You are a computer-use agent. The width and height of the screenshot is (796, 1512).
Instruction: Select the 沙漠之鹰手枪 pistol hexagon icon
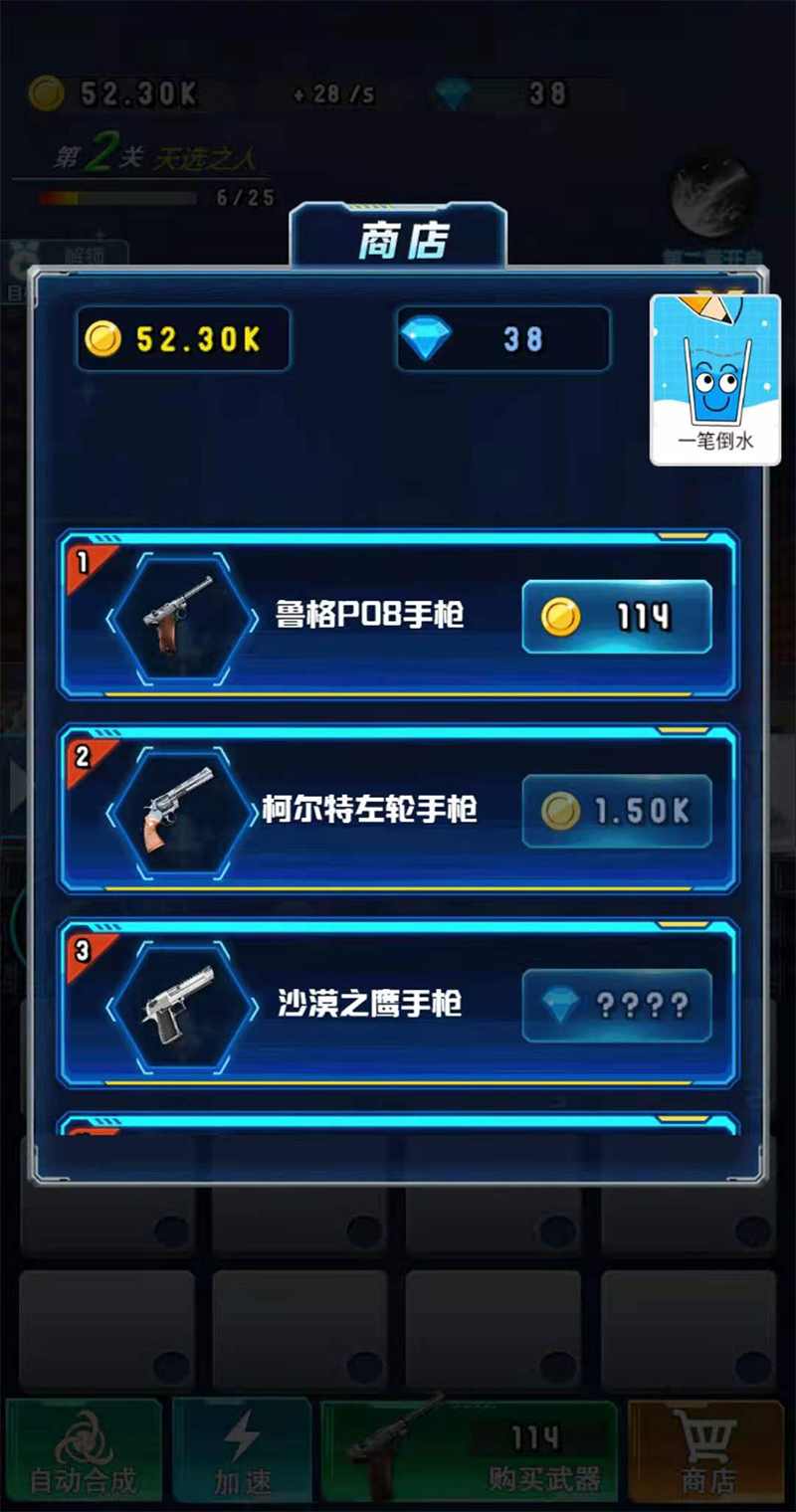pos(184,1007)
